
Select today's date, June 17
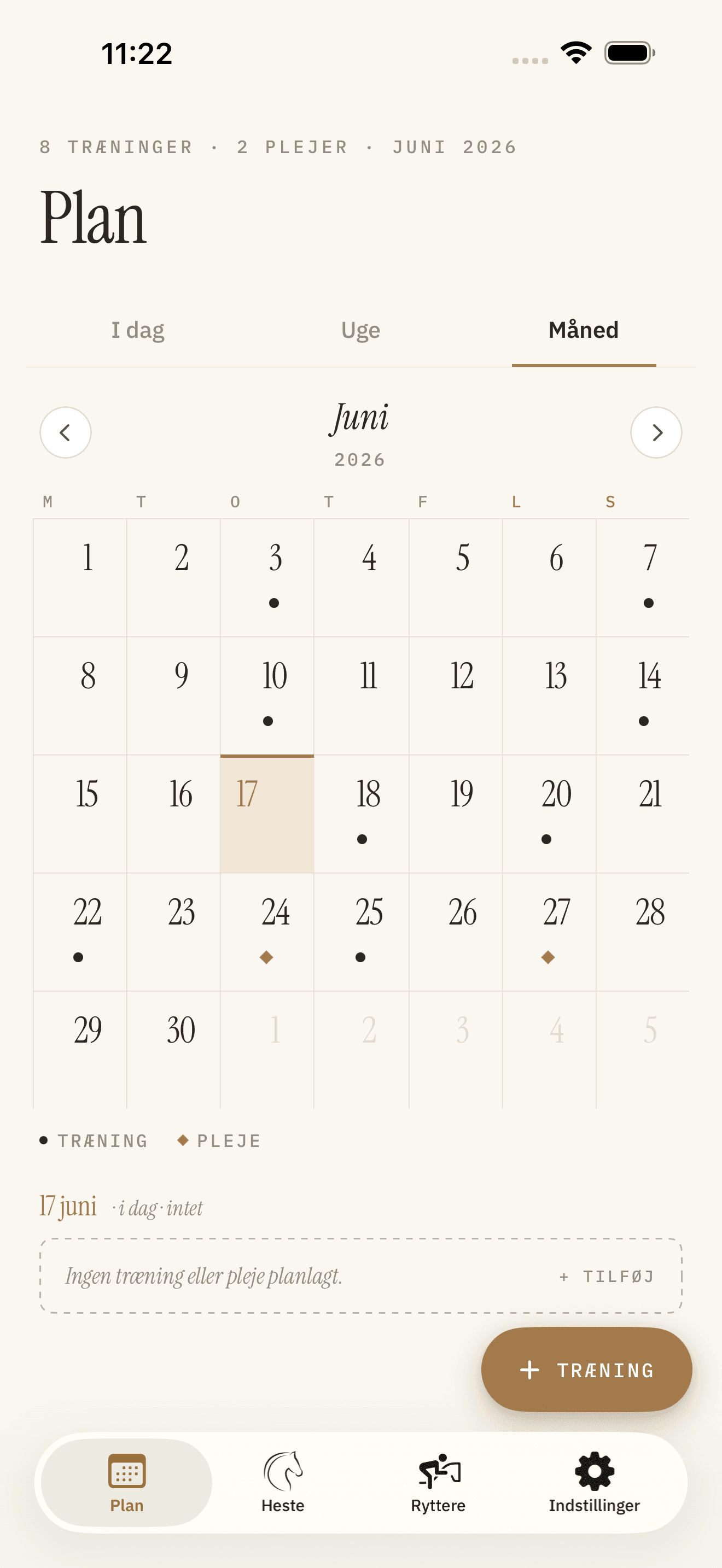(x=267, y=814)
